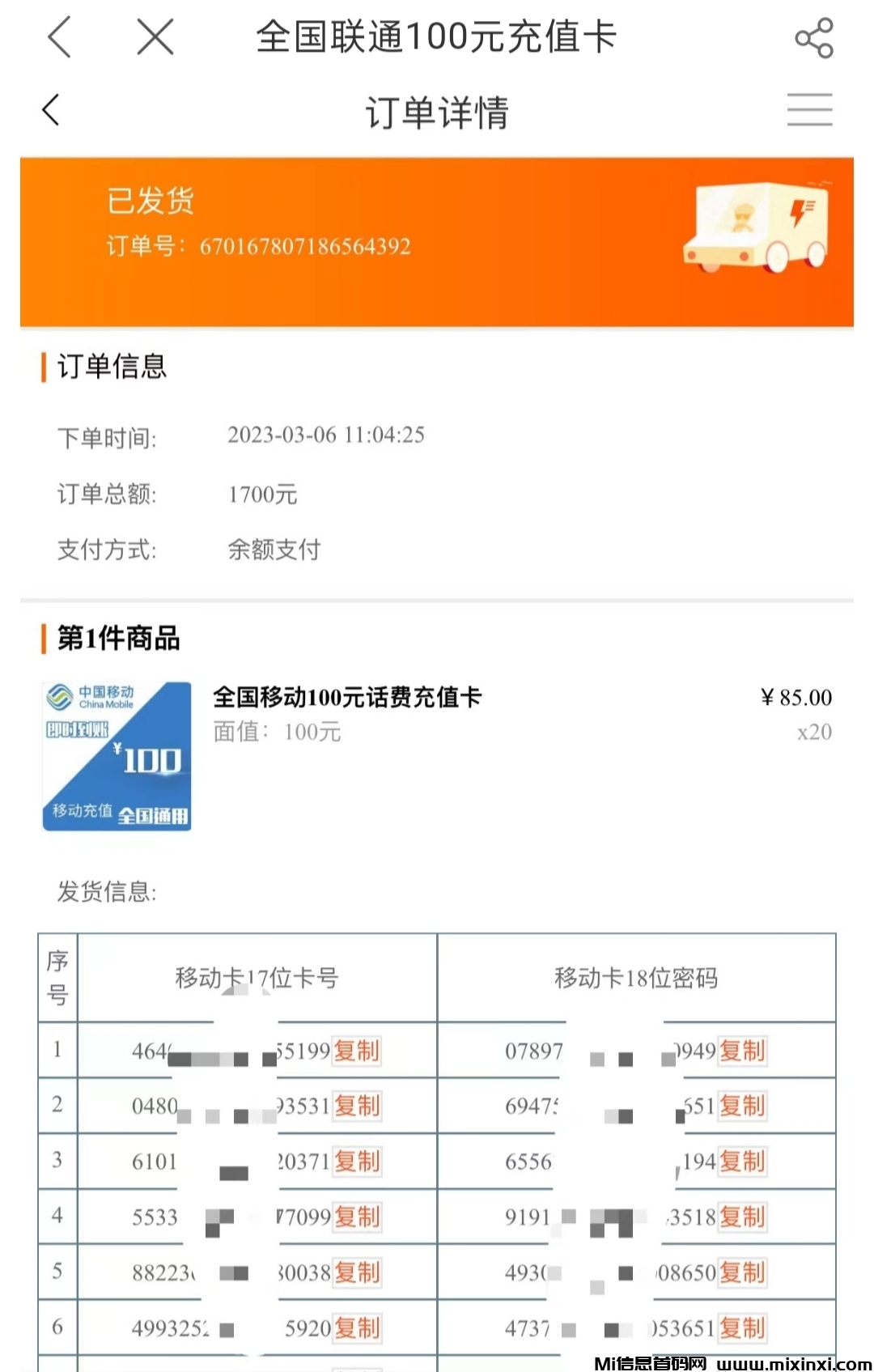Copy the 18-digit password in row 2
The image size is (874, 1372).
742,1106
